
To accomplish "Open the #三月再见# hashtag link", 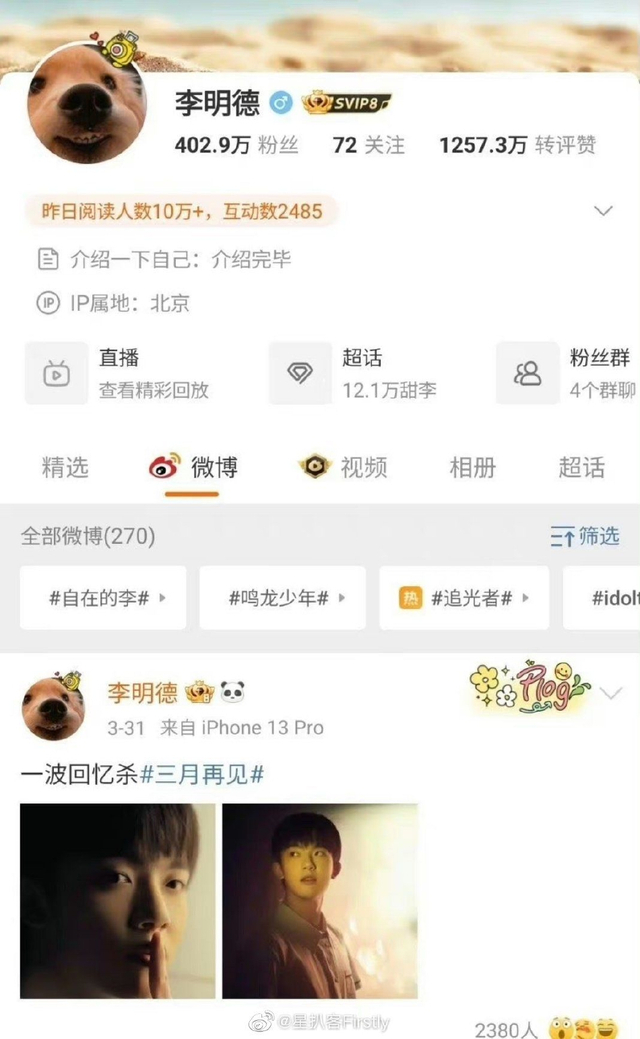I will [202, 773].
